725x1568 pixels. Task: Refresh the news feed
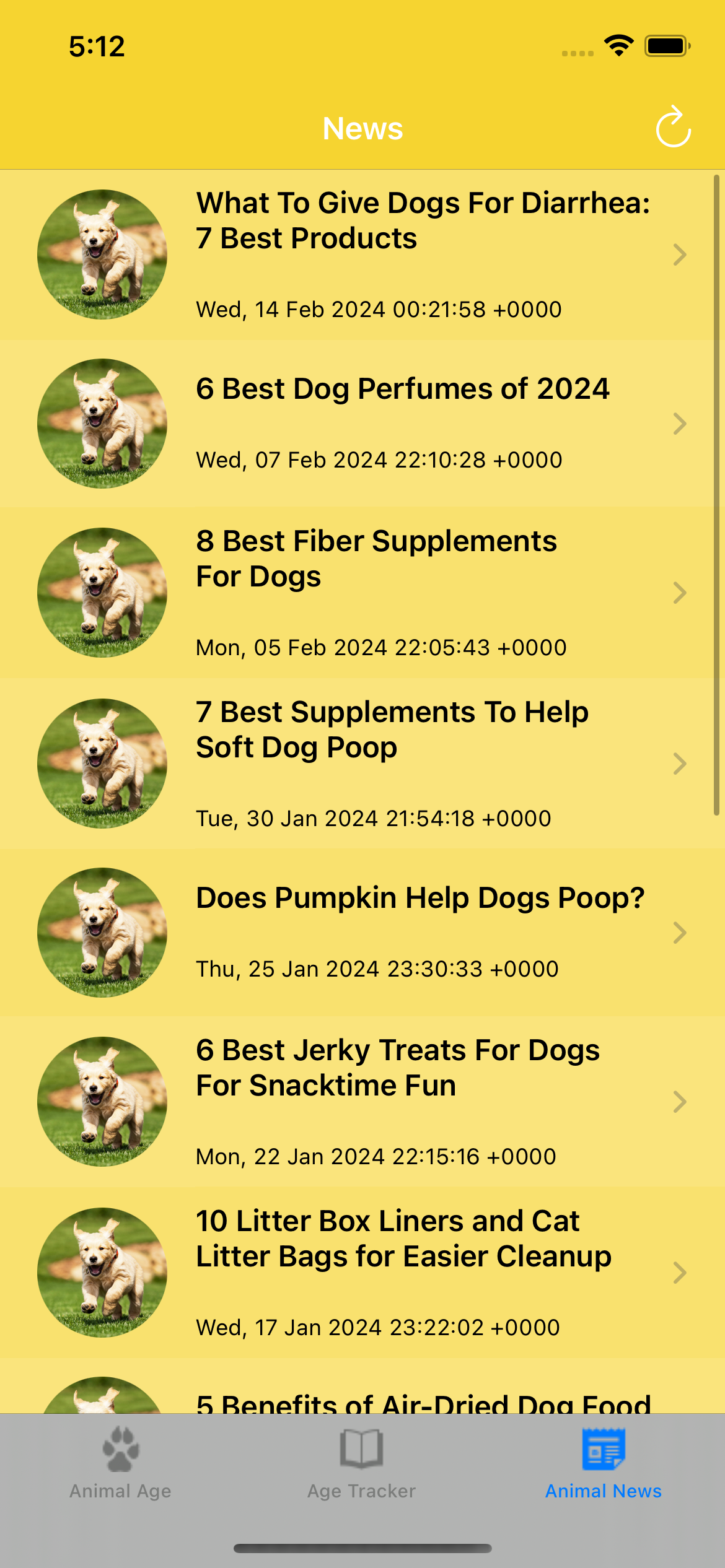[673, 128]
